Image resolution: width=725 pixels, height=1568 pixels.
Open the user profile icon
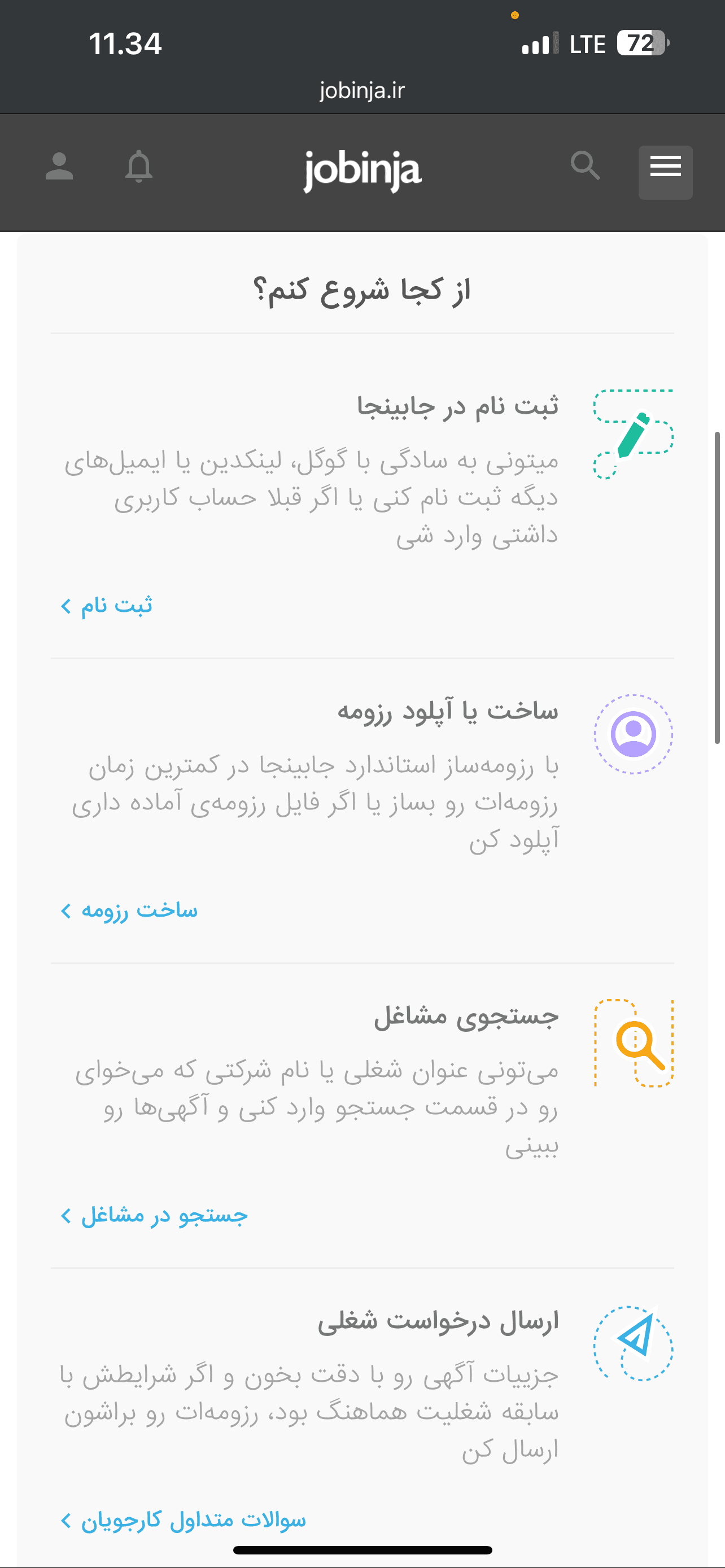(x=59, y=166)
